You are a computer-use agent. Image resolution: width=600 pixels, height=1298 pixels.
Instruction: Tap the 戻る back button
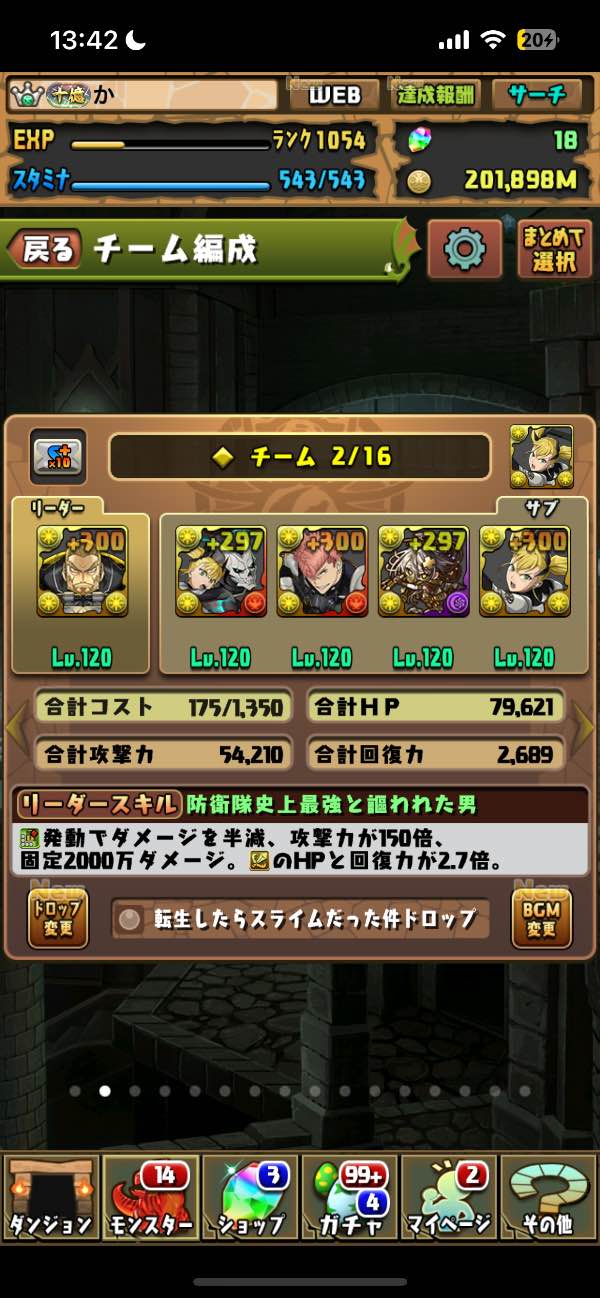point(46,249)
